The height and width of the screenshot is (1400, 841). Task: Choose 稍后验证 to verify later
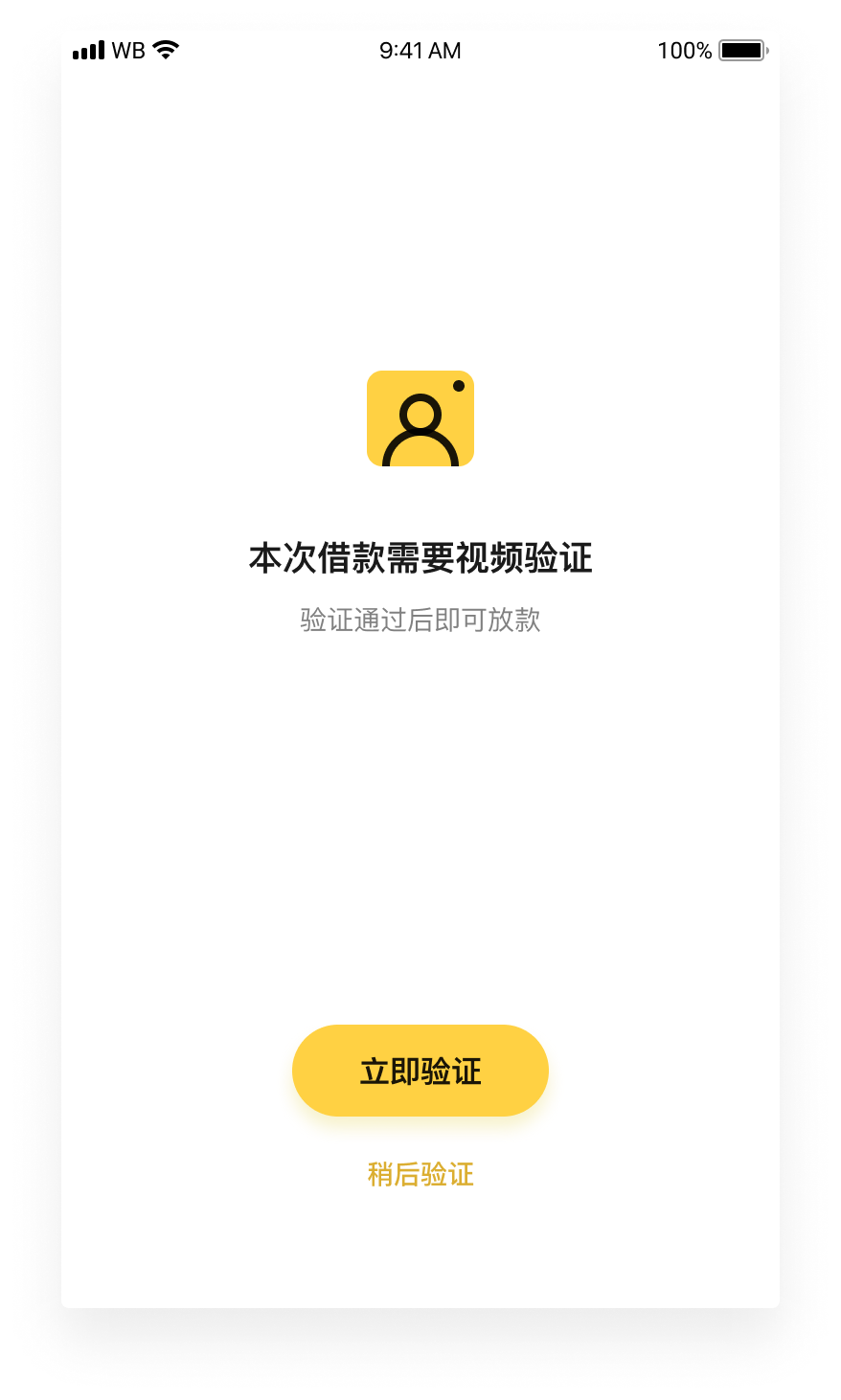tap(420, 1174)
